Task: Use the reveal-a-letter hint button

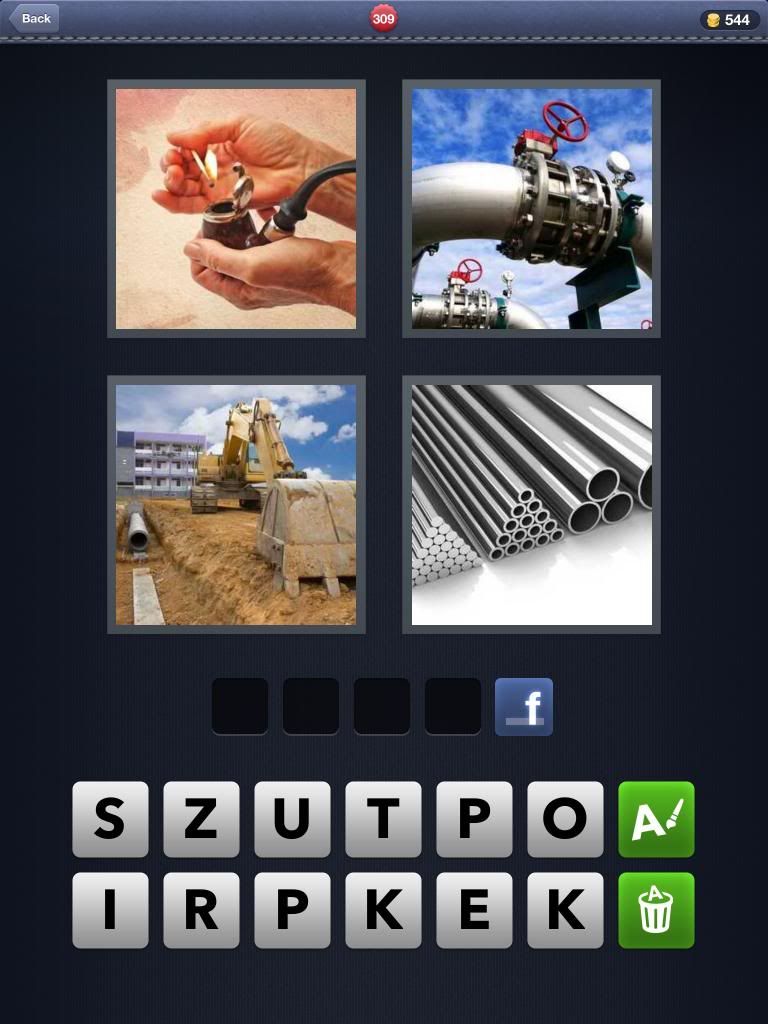Action: (656, 819)
